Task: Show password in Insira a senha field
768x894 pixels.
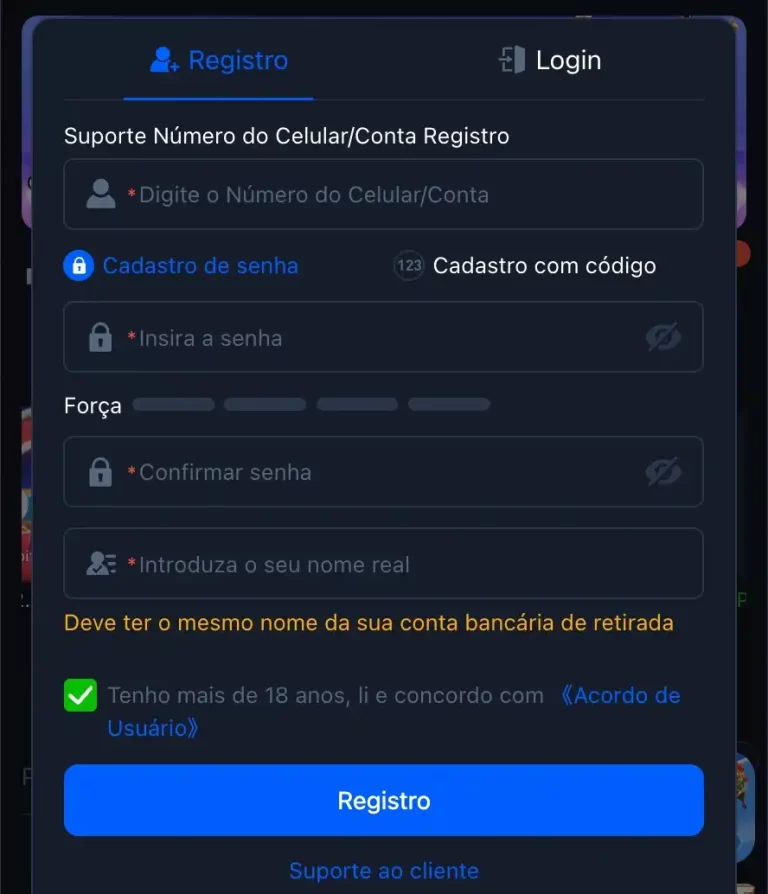Action: (x=663, y=338)
